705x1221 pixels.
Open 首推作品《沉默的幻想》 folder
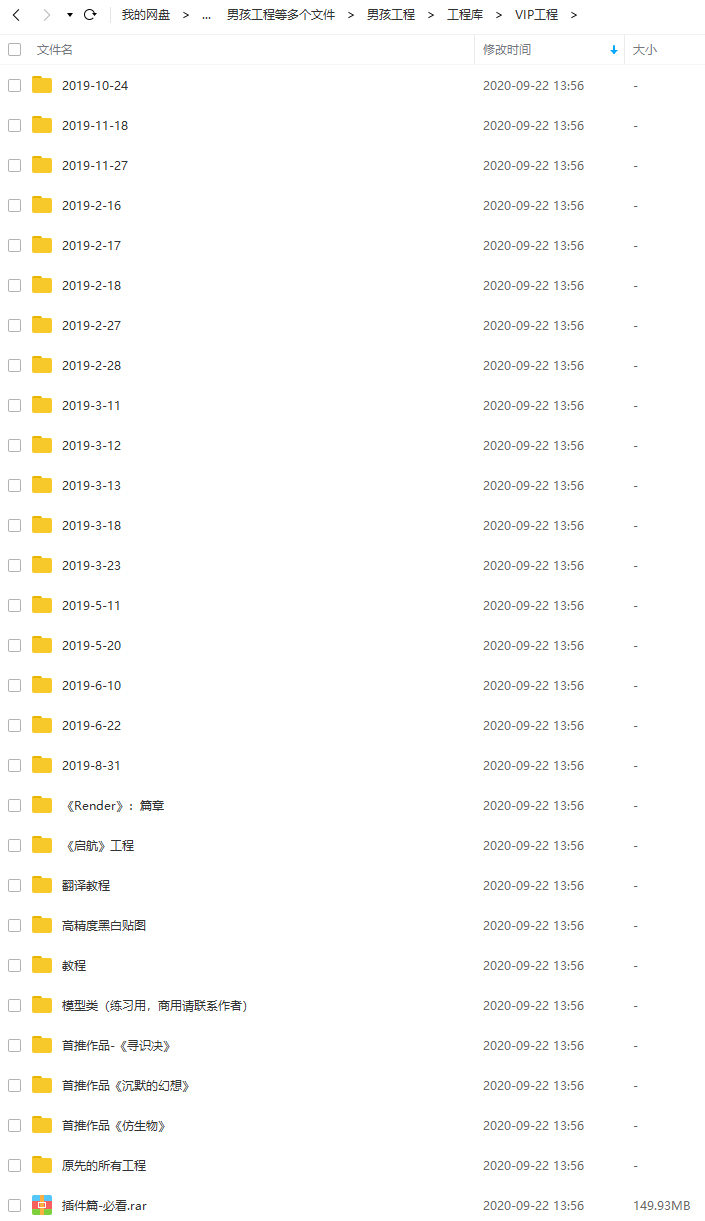click(125, 1085)
